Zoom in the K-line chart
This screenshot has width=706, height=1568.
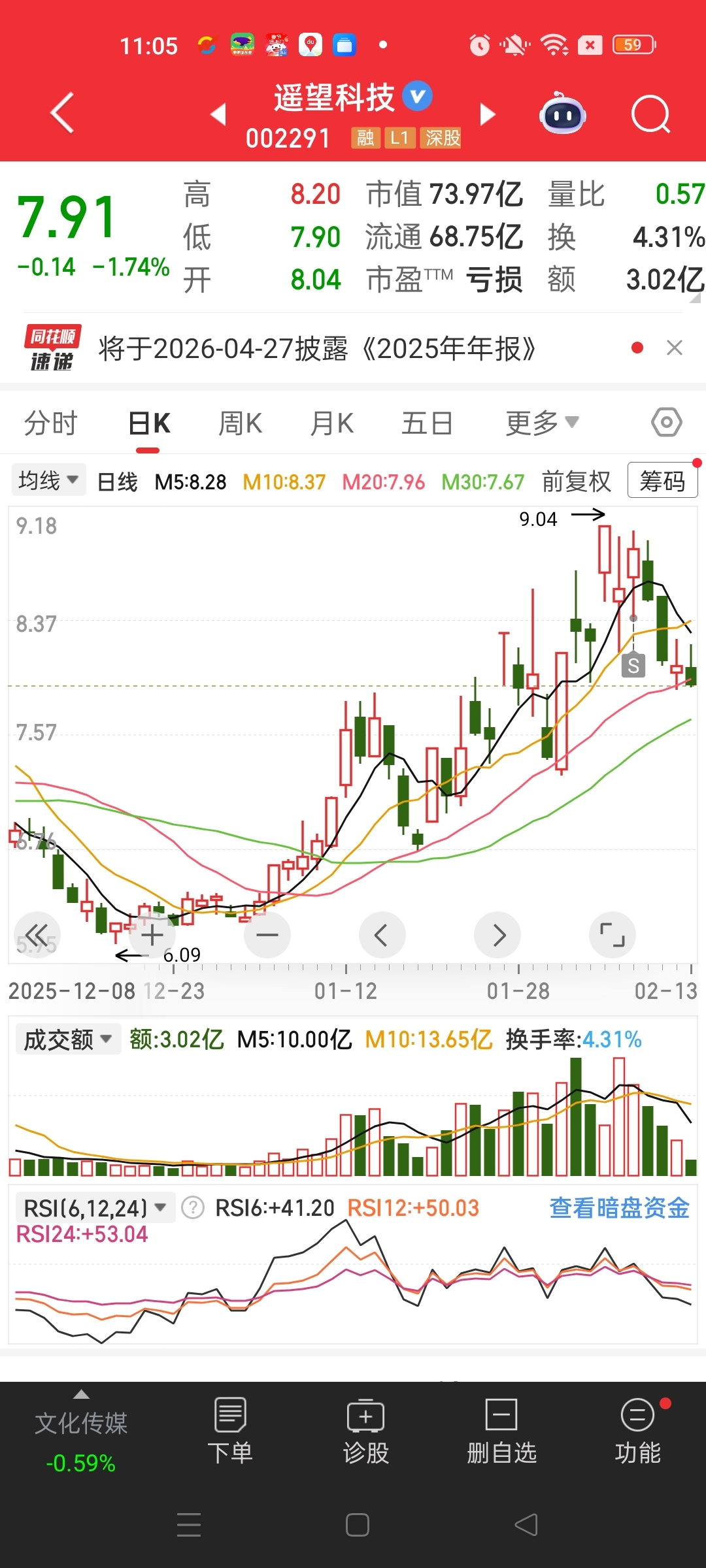click(x=152, y=936)
